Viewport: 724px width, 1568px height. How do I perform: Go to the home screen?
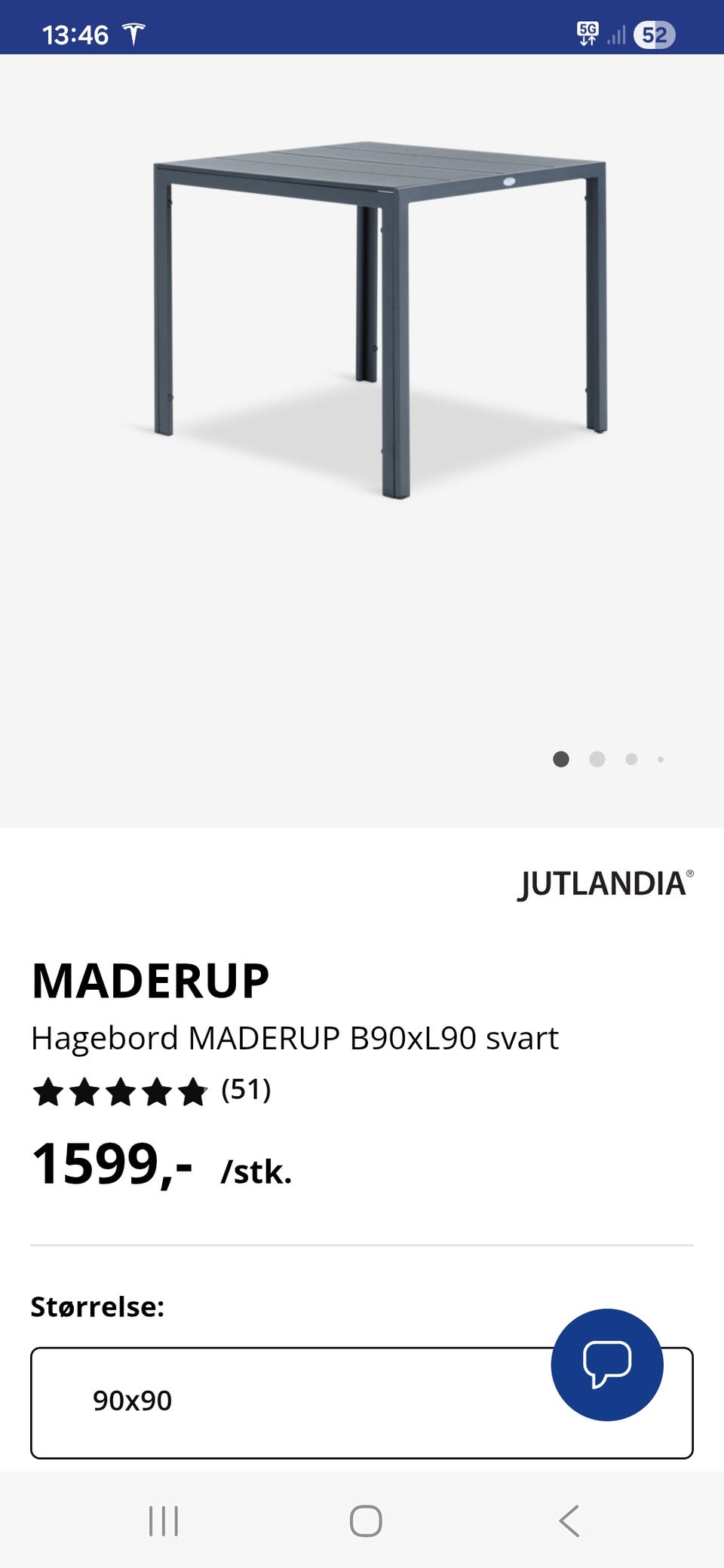366,1521
